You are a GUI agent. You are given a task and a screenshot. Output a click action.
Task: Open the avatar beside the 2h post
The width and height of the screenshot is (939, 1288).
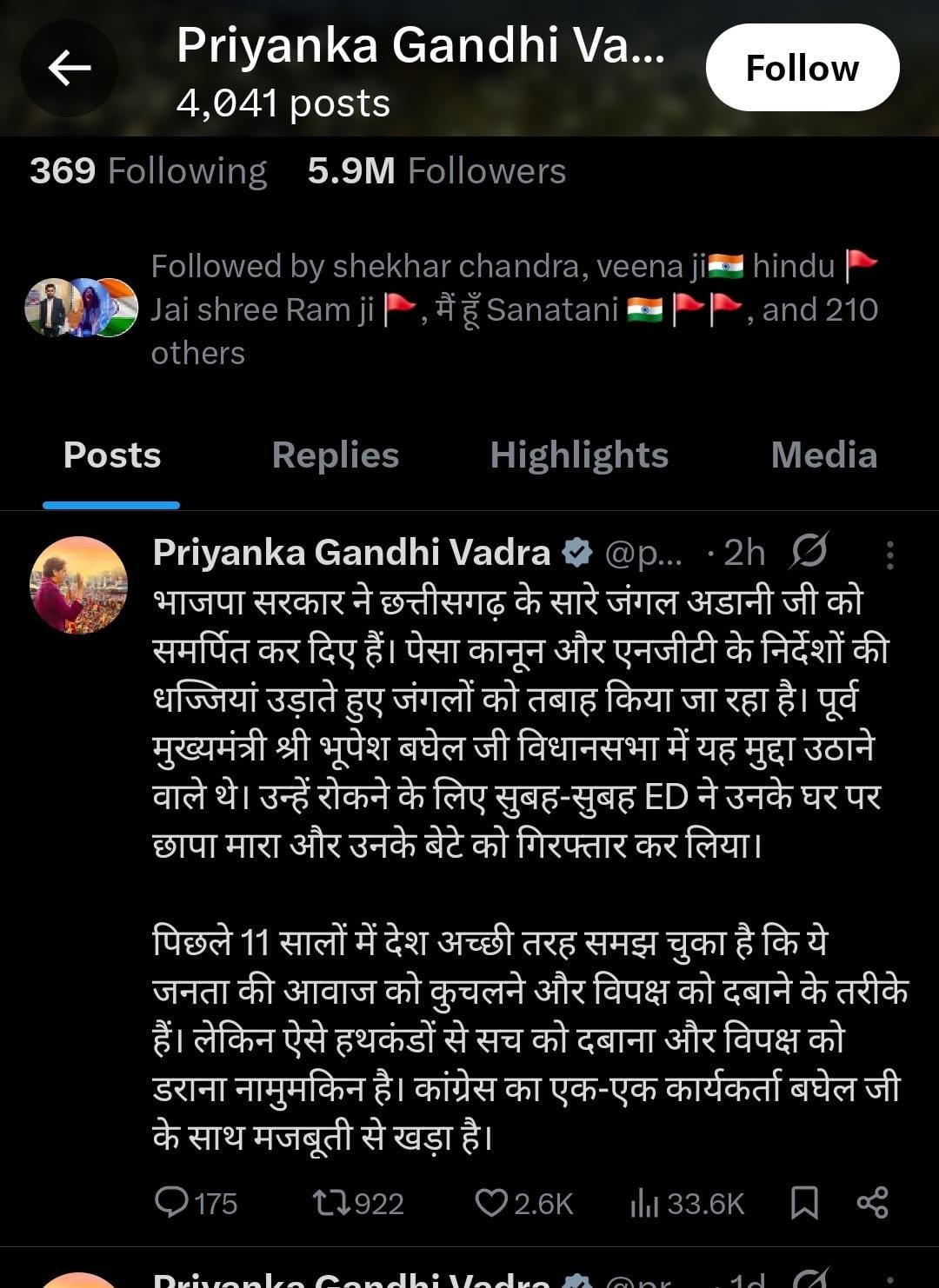pyautogui.click(x=79, y=585)
